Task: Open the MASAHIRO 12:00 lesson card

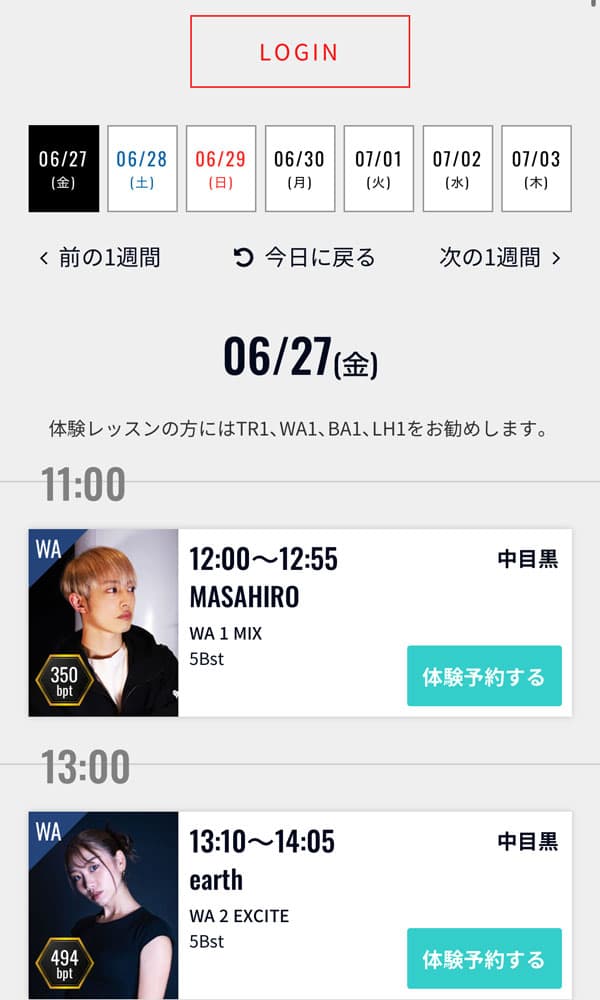Action: pyautogui.click(x=290, y=600)
